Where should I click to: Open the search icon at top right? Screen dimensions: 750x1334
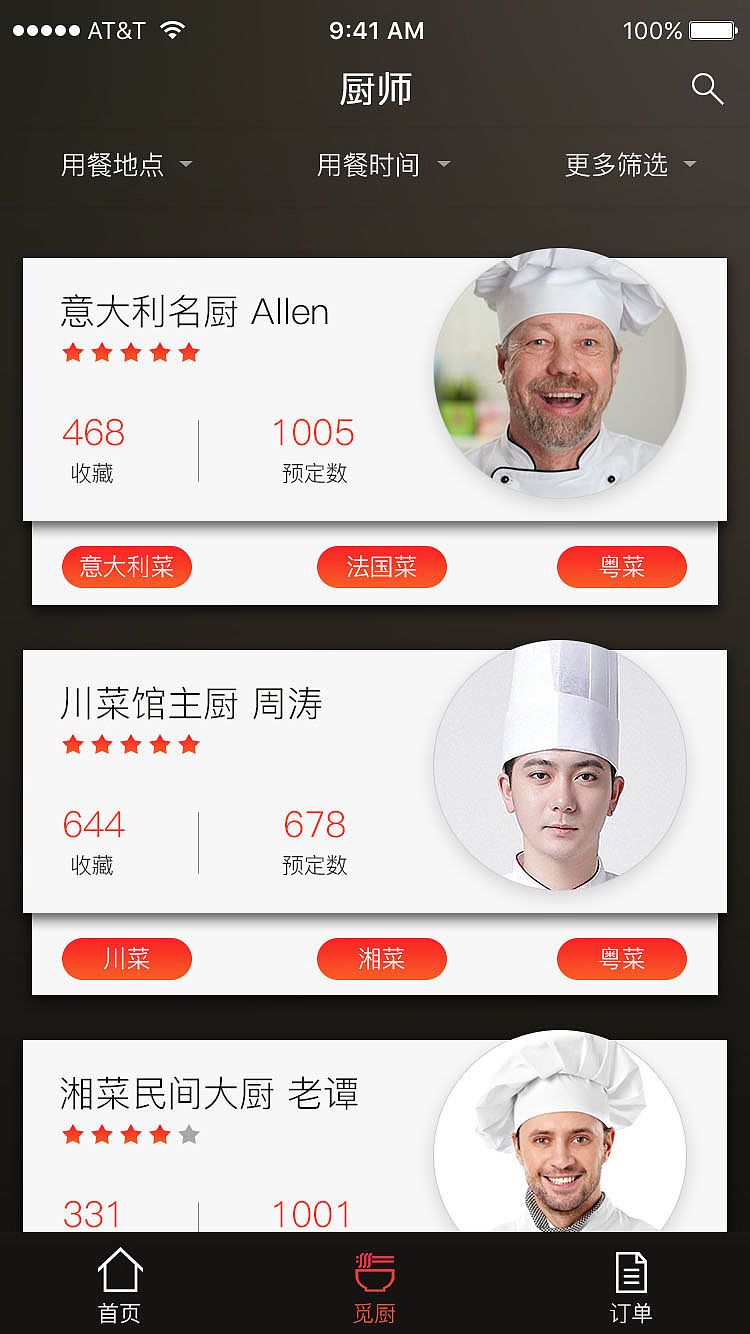coord(707,89)
